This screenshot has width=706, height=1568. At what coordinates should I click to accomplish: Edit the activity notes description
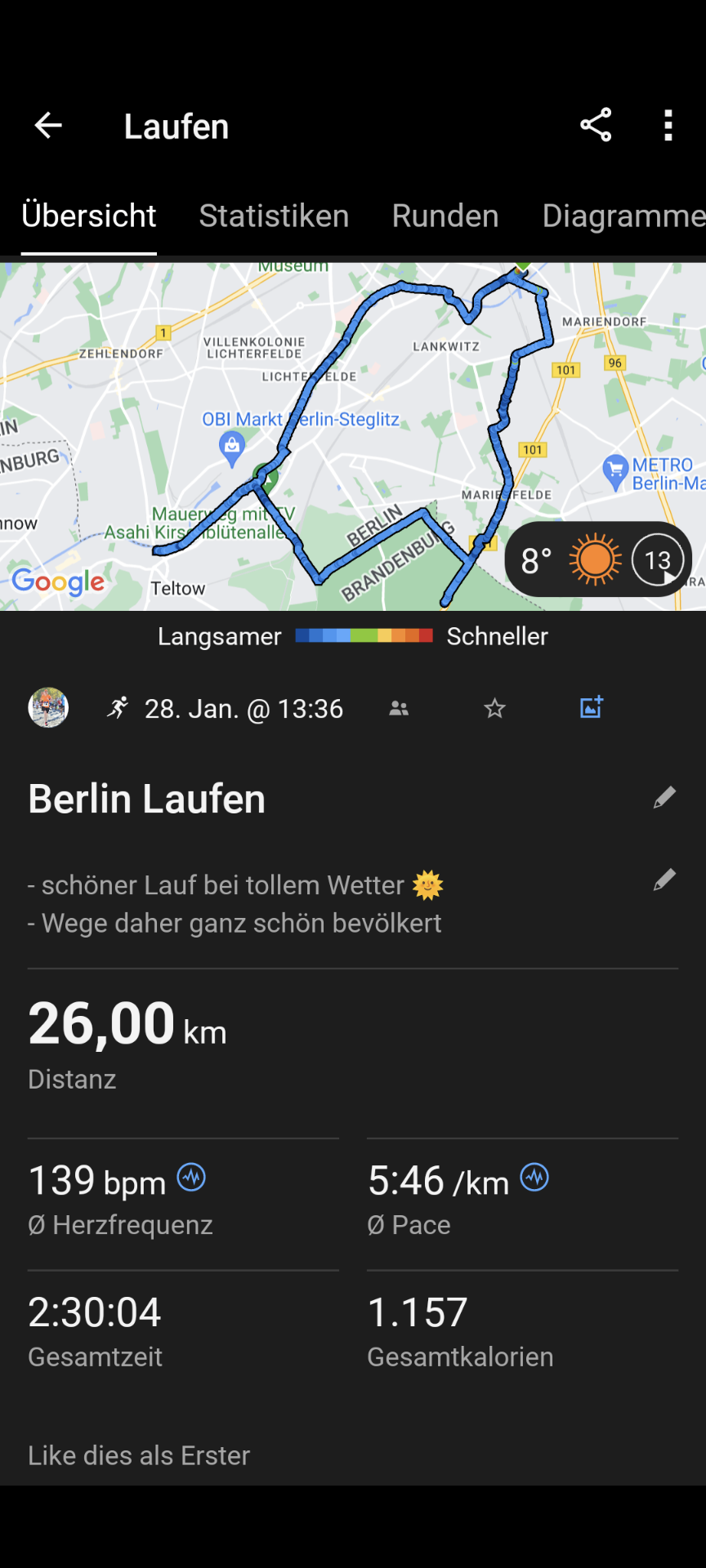[x=664, y=880]
